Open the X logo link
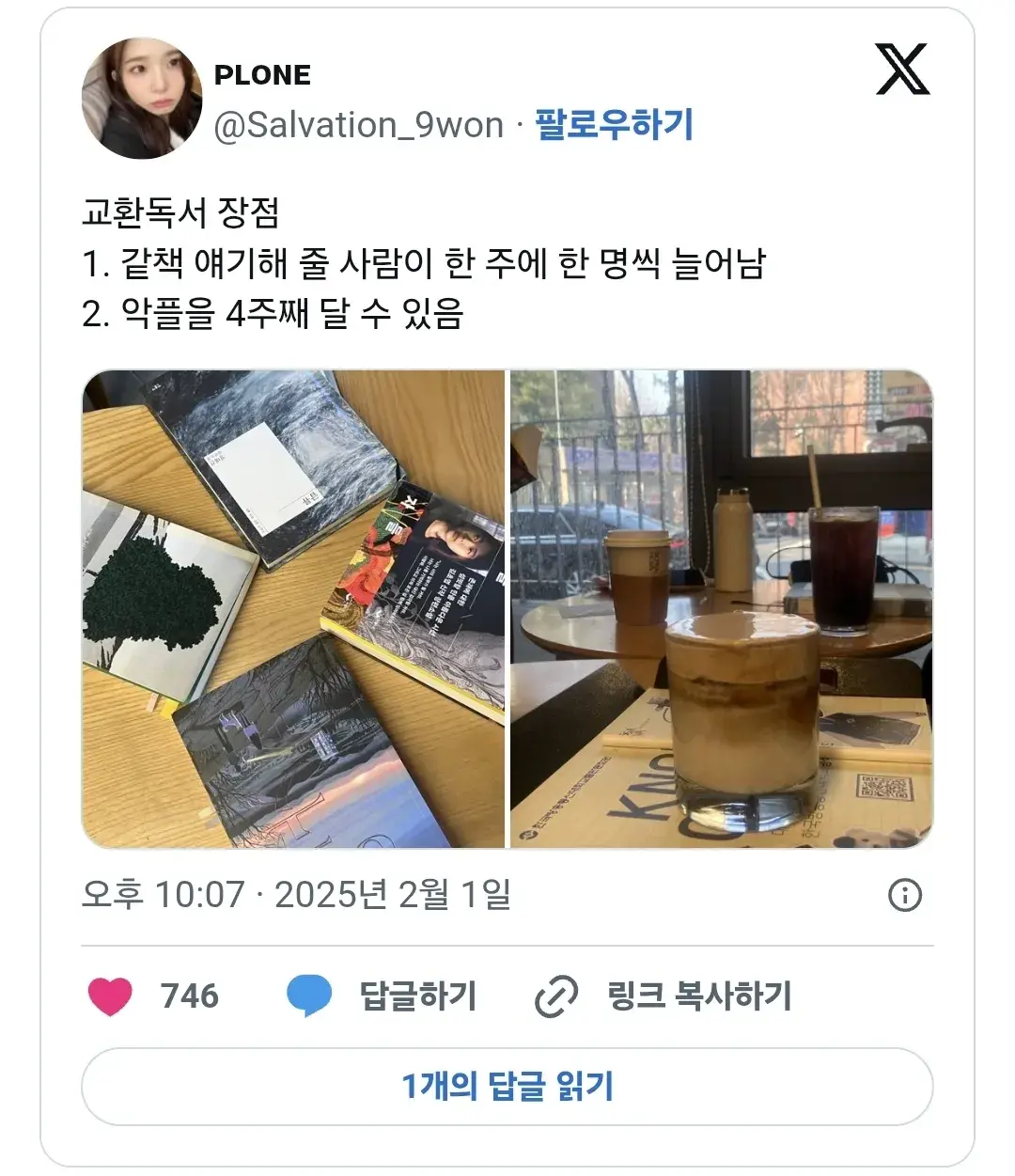 pyautogui.click(x=903, y=70)
